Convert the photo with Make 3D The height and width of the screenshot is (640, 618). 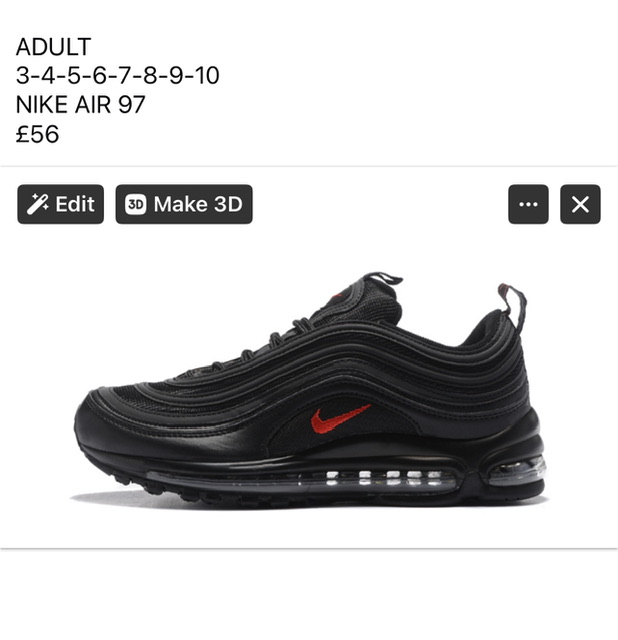click(x=184, y=205)
